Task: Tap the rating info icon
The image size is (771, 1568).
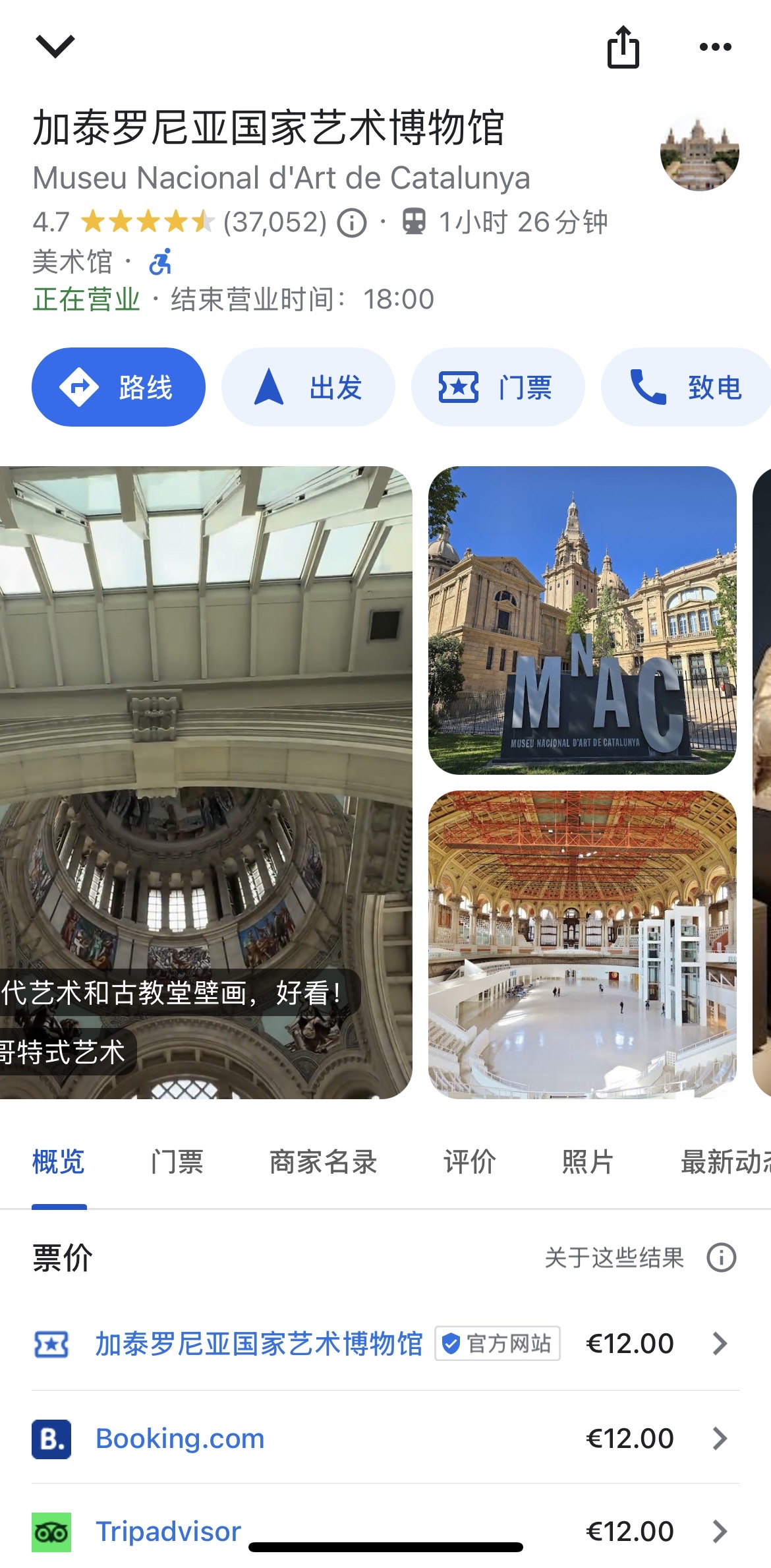Action: [x=352, y=223]
